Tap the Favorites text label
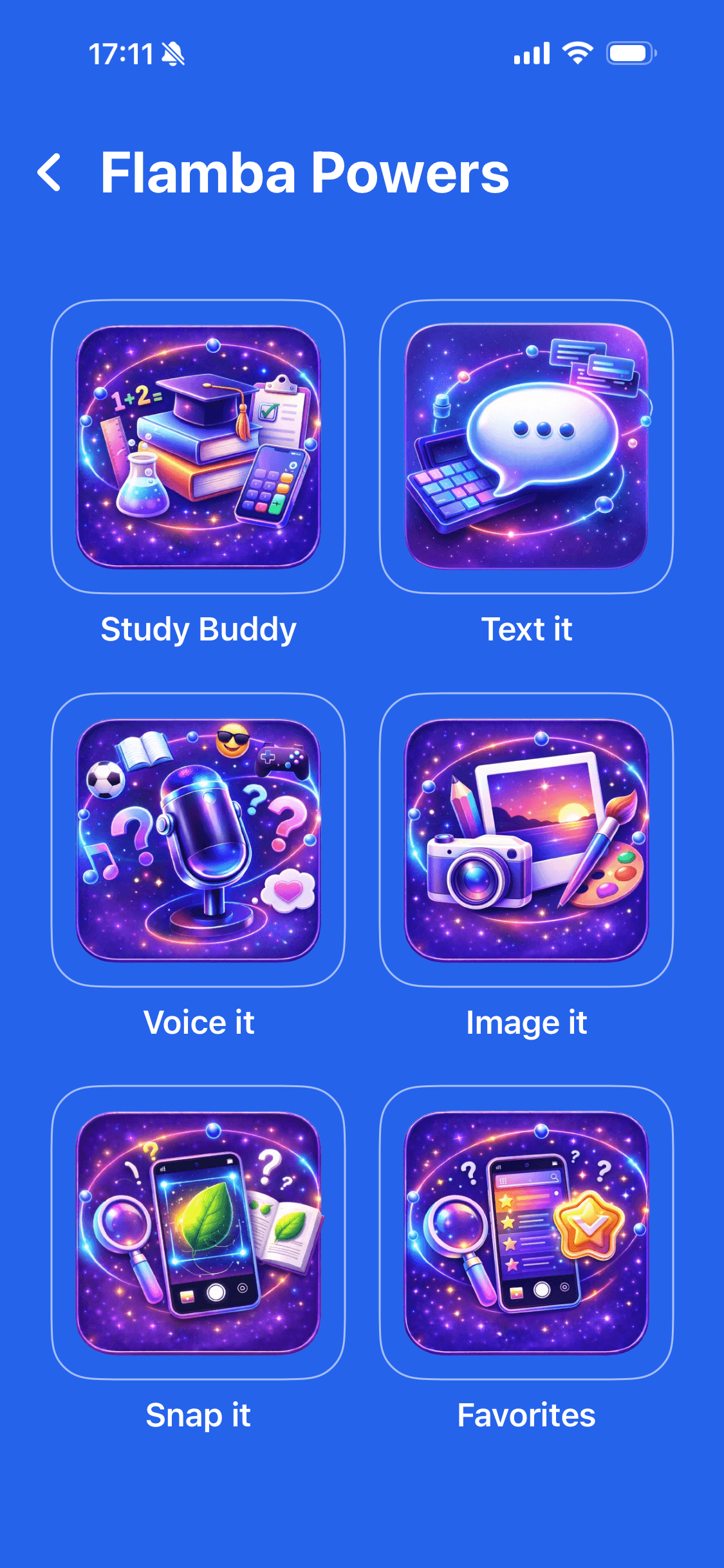This screenshot has height=1568, width=724. coord(526,1415)
